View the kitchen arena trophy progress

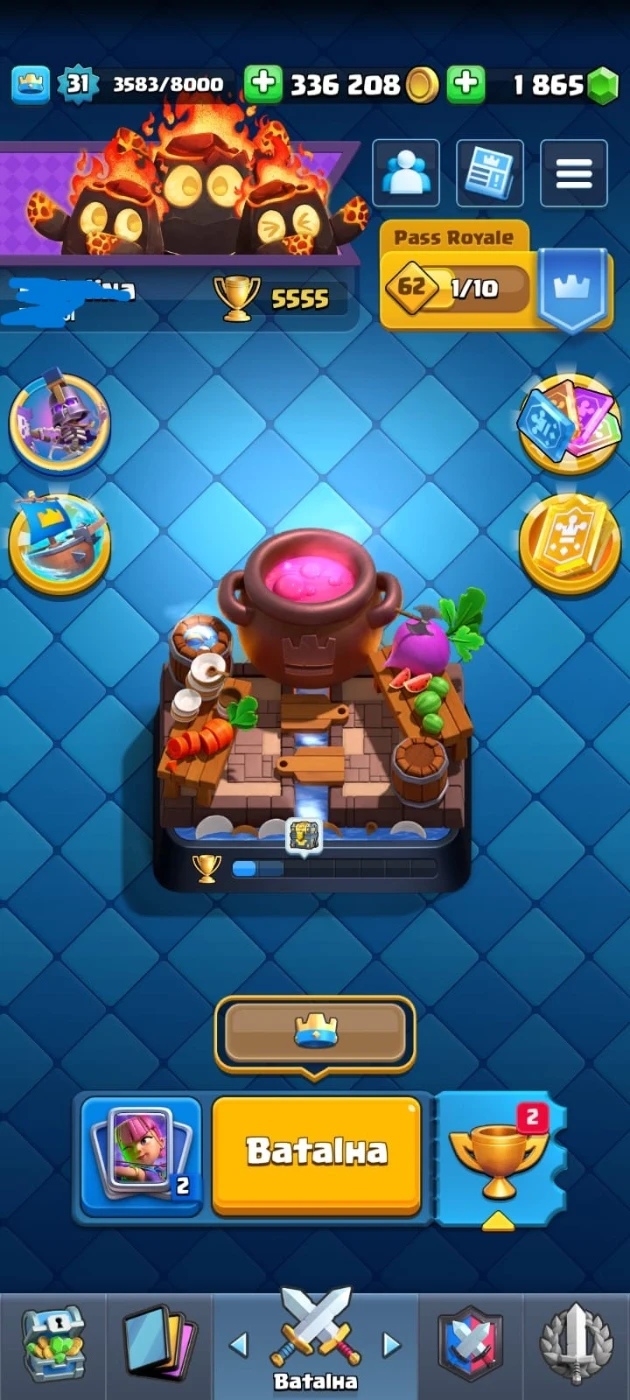(x=315, y=868)
